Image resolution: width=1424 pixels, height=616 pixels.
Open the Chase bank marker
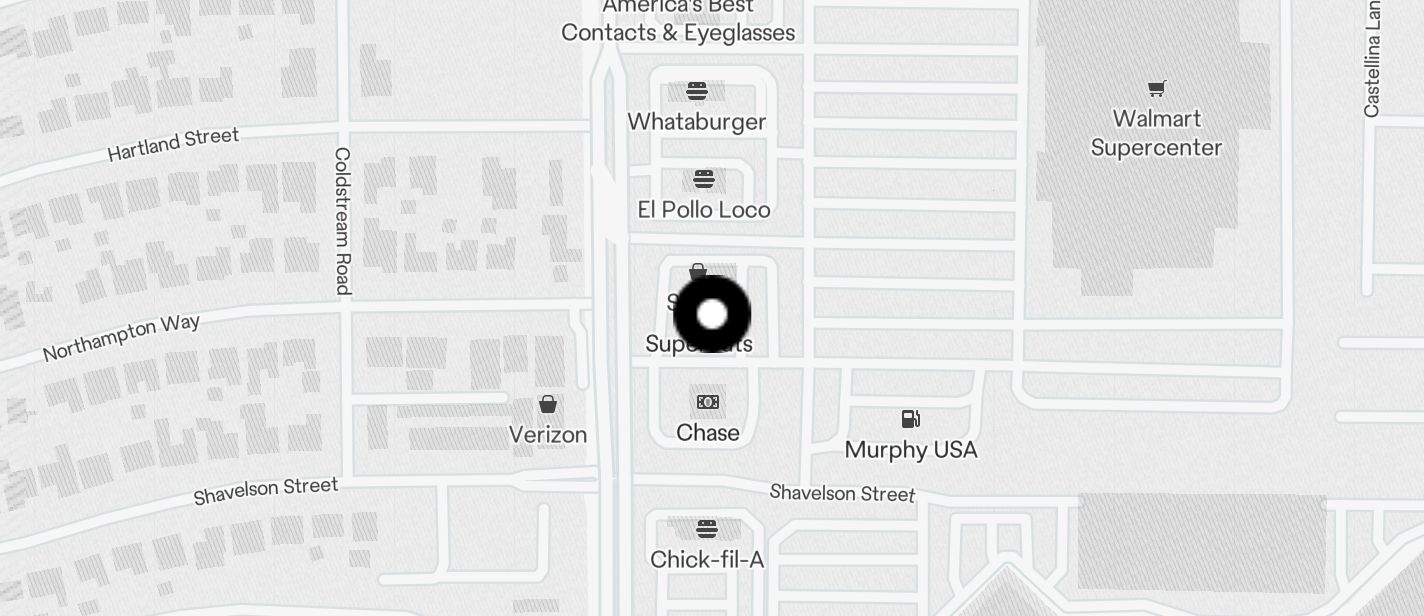[708, 402]
